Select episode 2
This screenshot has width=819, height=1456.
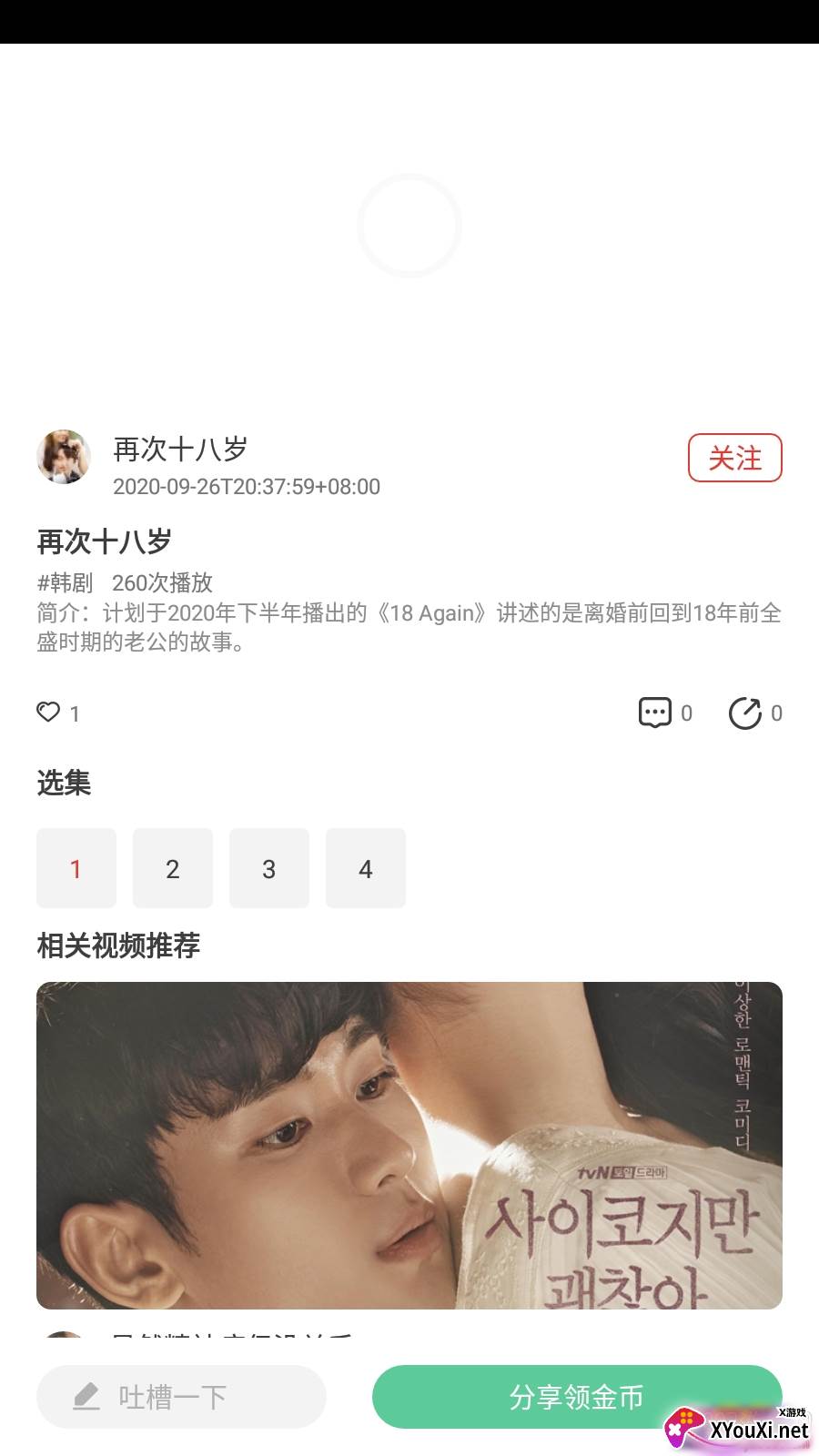[173, 868]
